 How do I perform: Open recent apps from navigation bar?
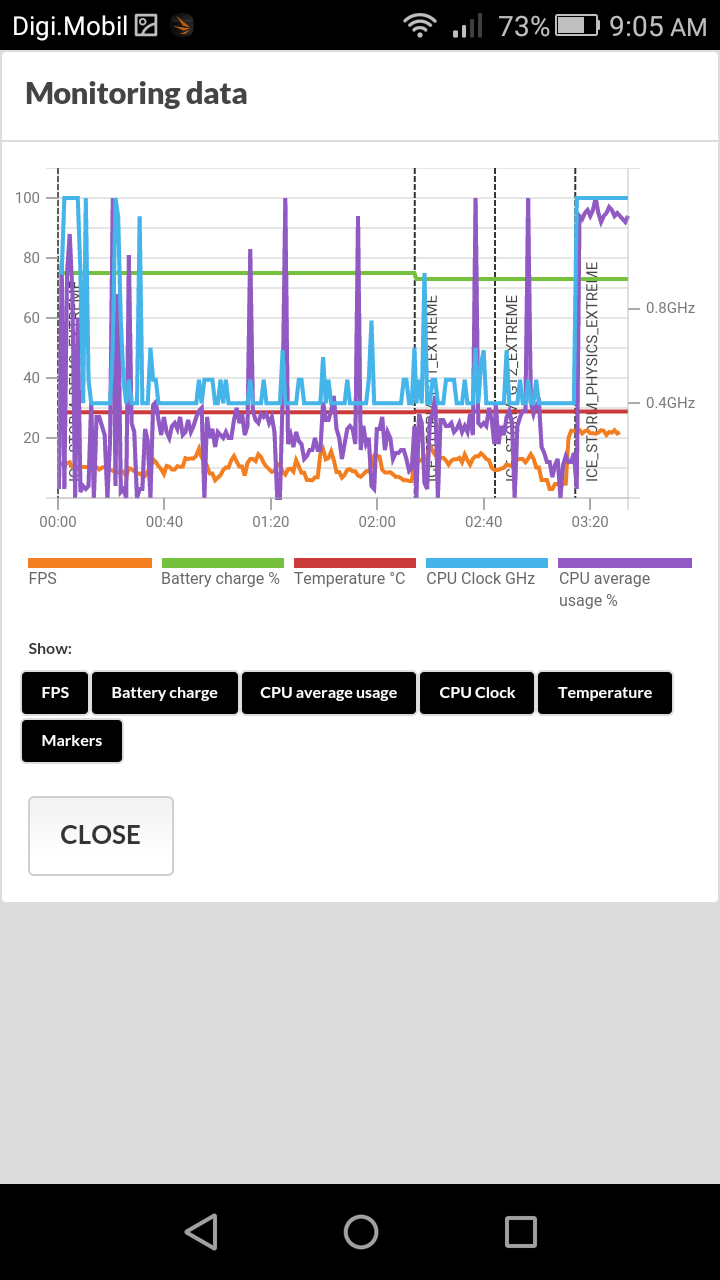[x=520, y=1231]
